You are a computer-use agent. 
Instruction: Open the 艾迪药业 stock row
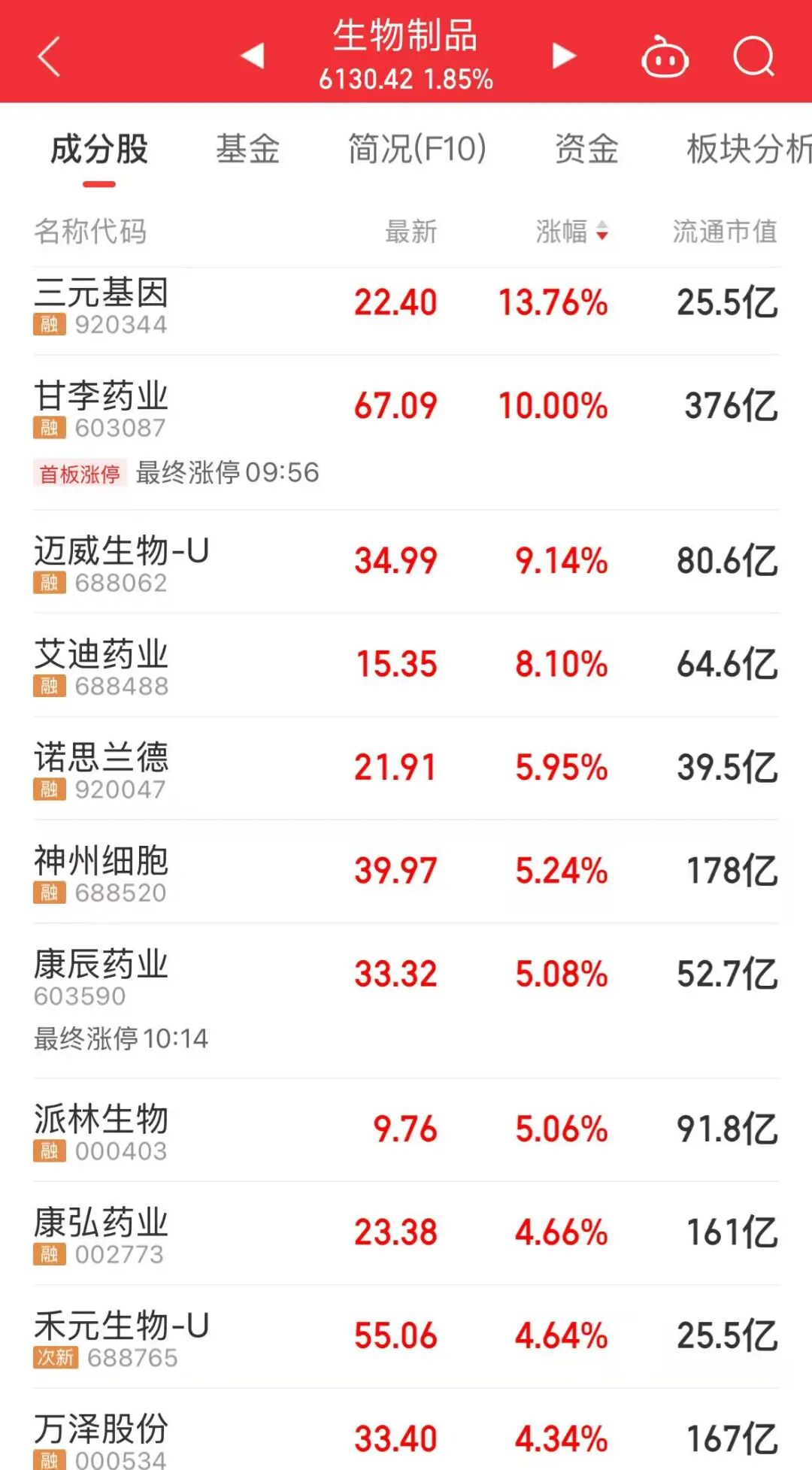[x=406, y=665]
